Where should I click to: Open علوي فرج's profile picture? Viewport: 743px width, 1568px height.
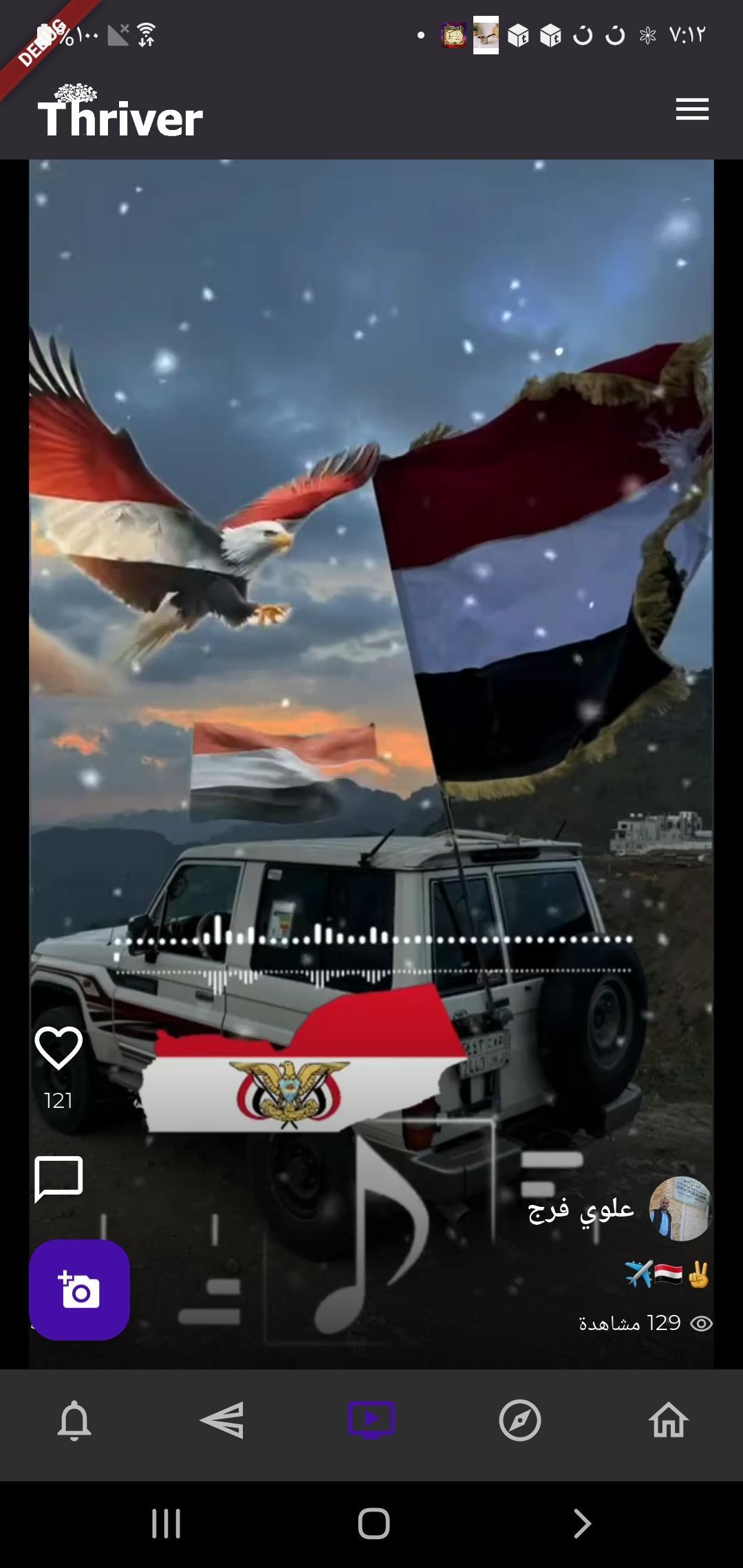click(680, 1209)
